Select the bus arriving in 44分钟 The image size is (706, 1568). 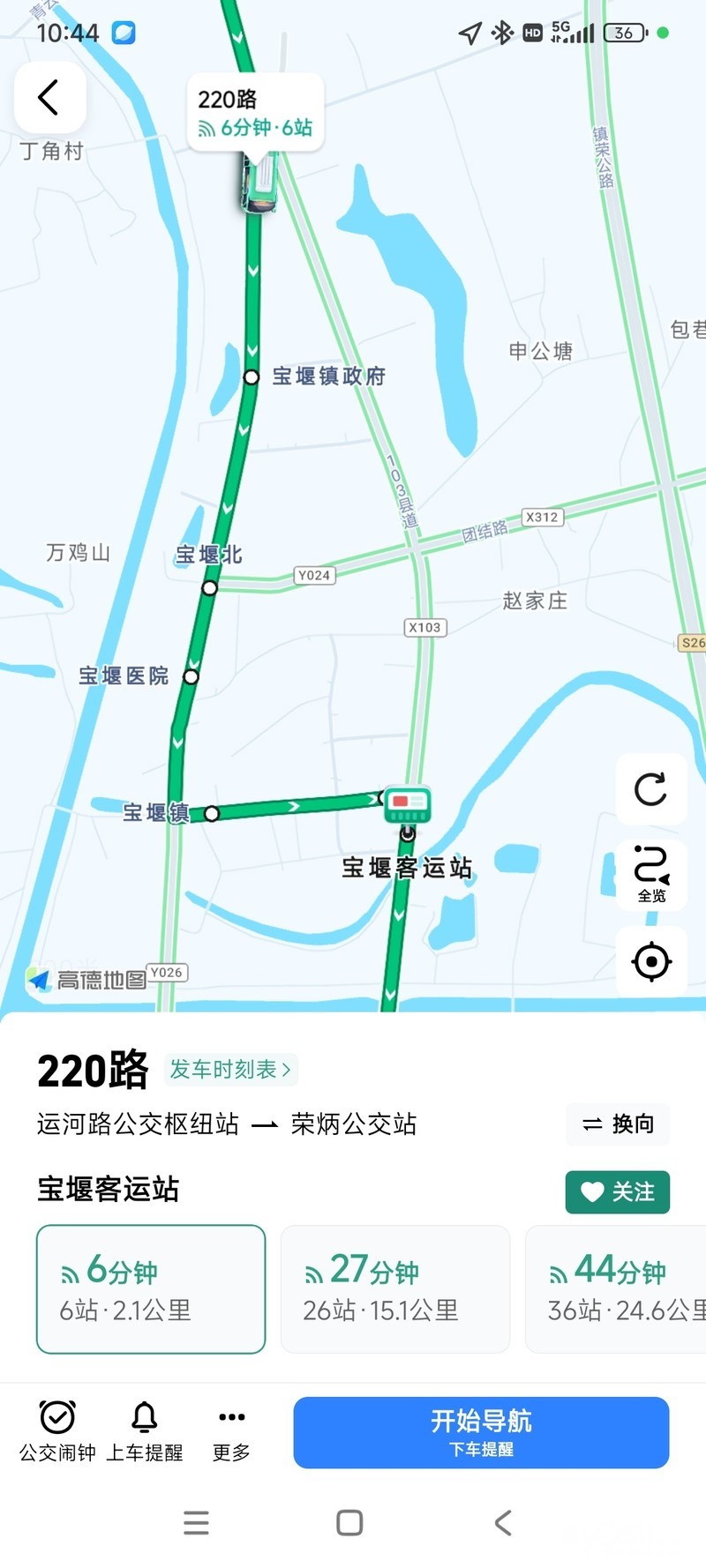[618, 1288]
